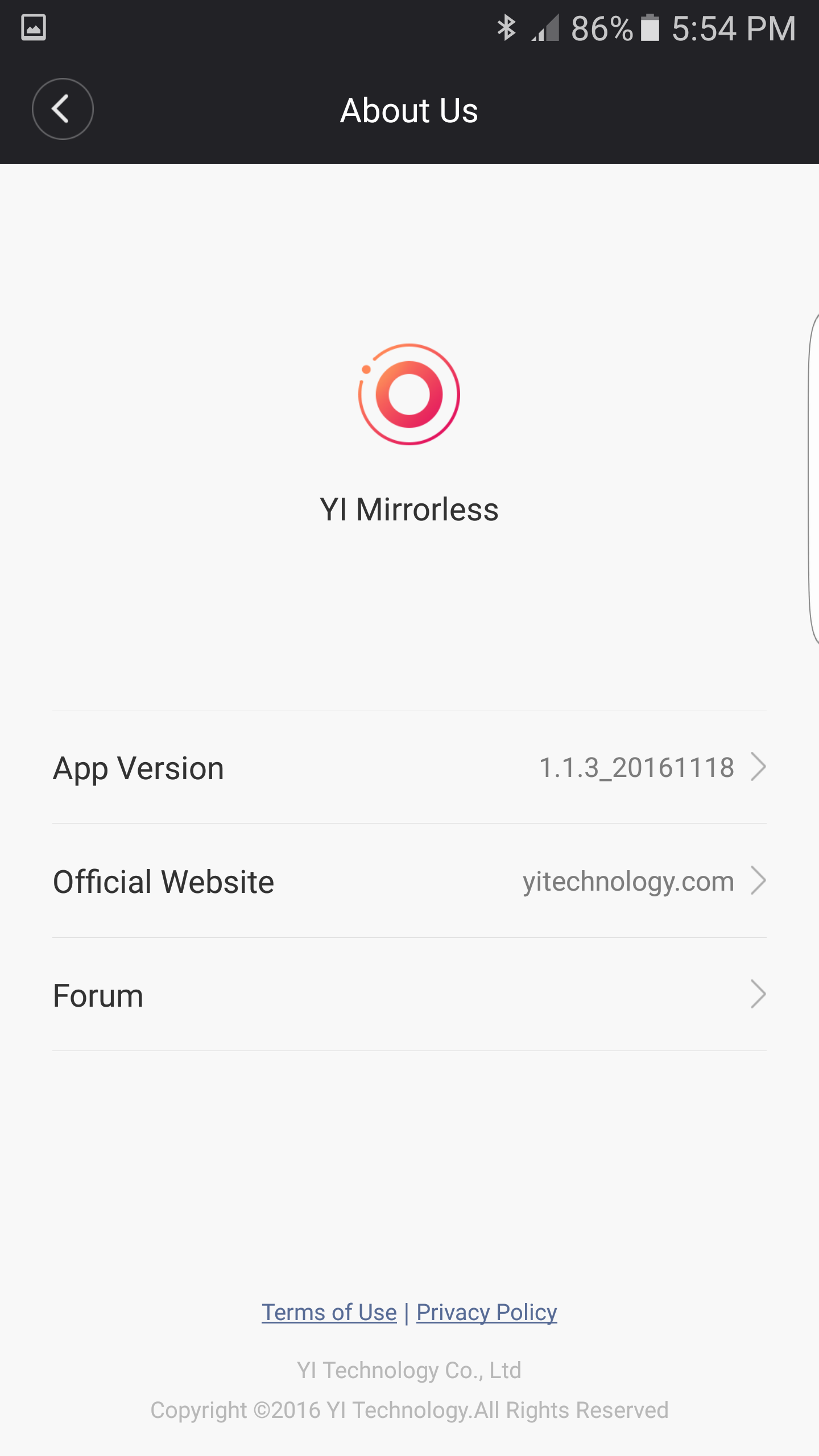Screen dimensions: 819x1456
Task: Tap the version number 1.1.3_20161118
Action: [638, 767]
